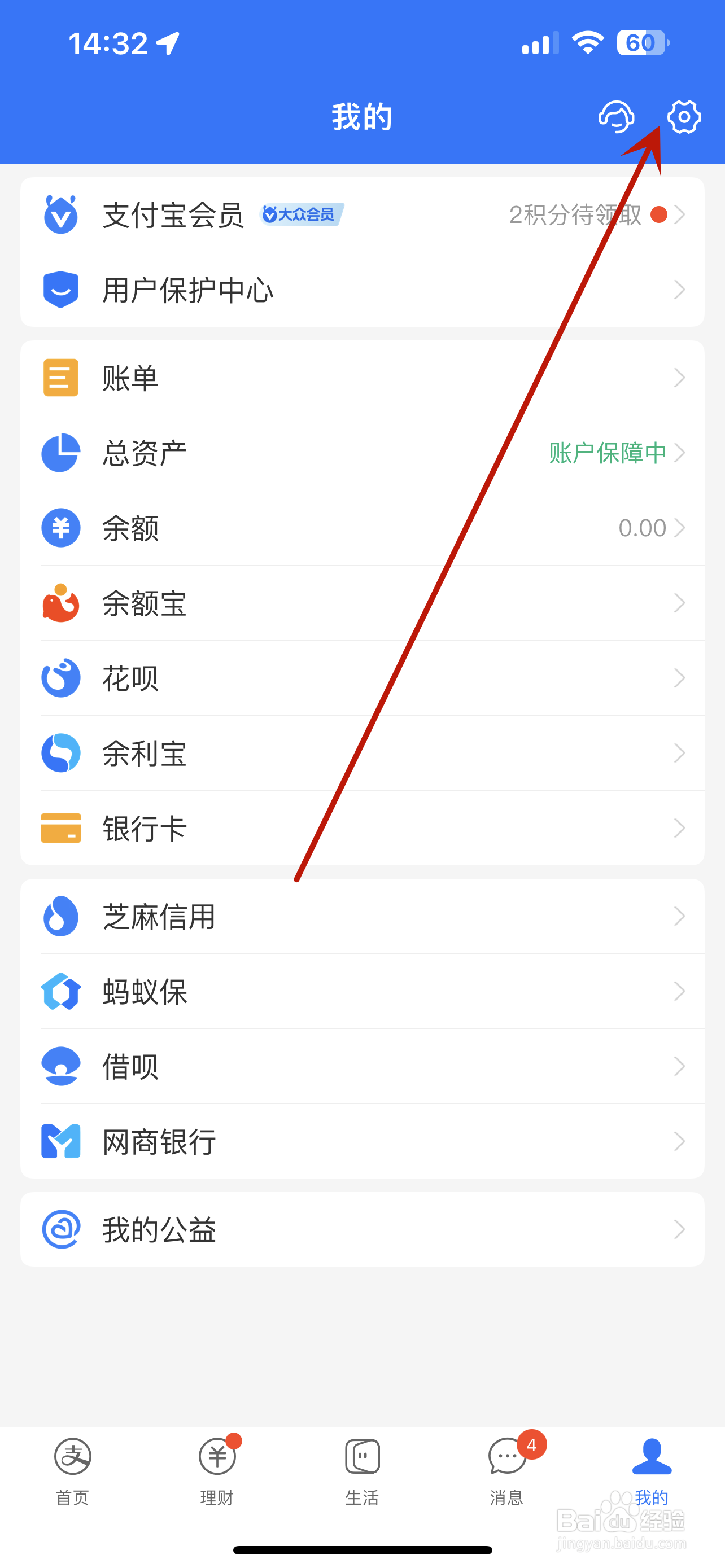Screen dimensions: 725x1568
Task: Expand the 用户保护中心 row chevron
Action: [x=680, y=290]
